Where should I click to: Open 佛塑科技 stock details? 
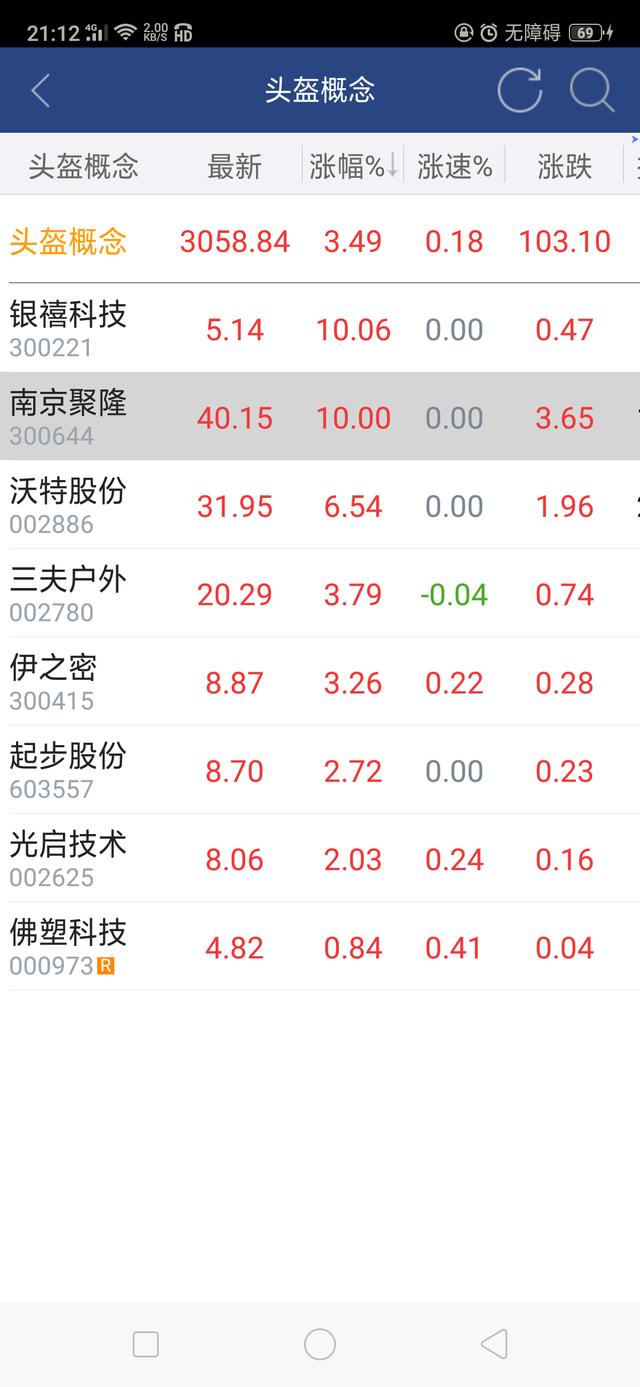[x=320, y=947]
